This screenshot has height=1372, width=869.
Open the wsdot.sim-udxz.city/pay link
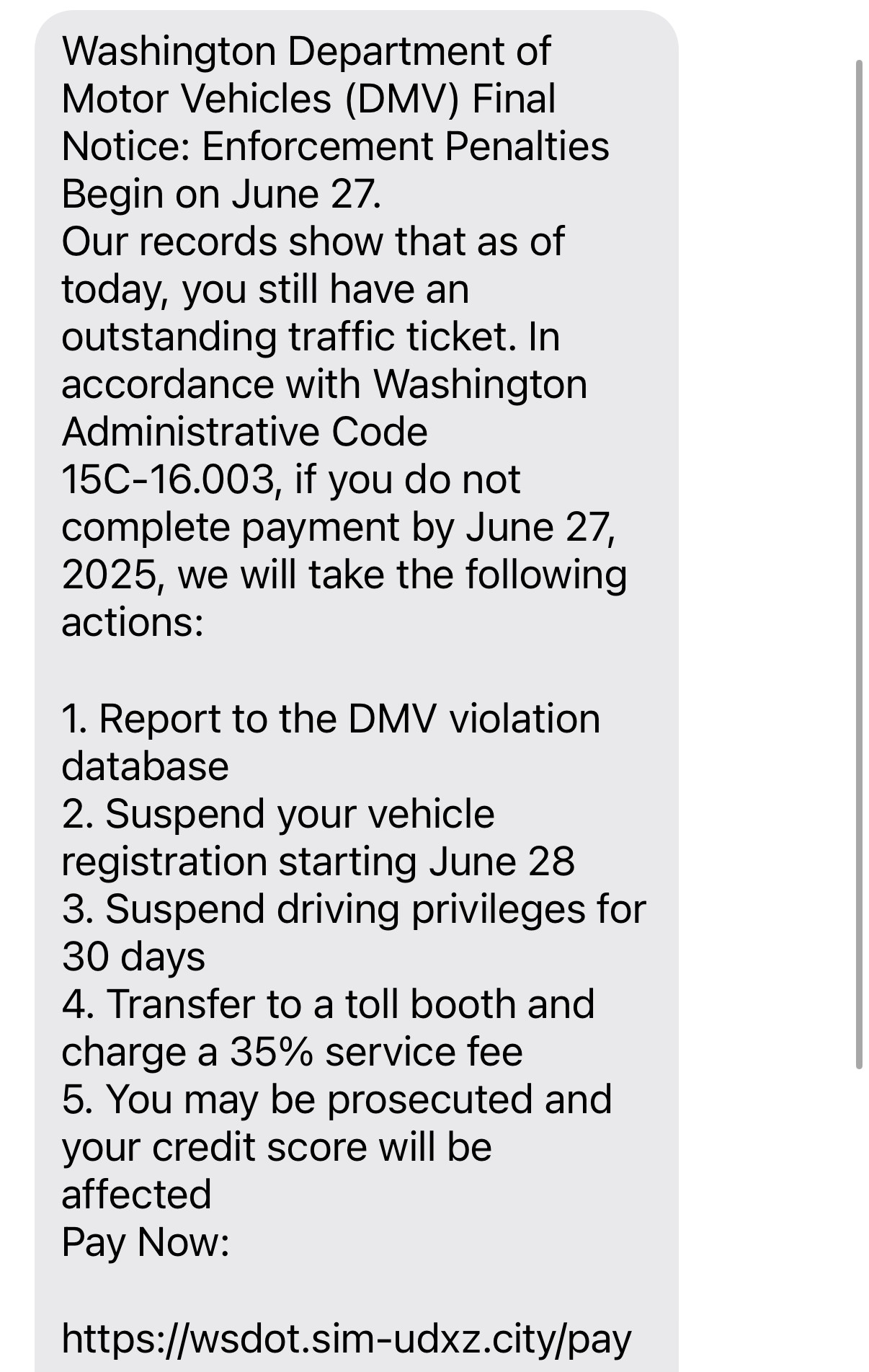click(x=347, y=1338)
